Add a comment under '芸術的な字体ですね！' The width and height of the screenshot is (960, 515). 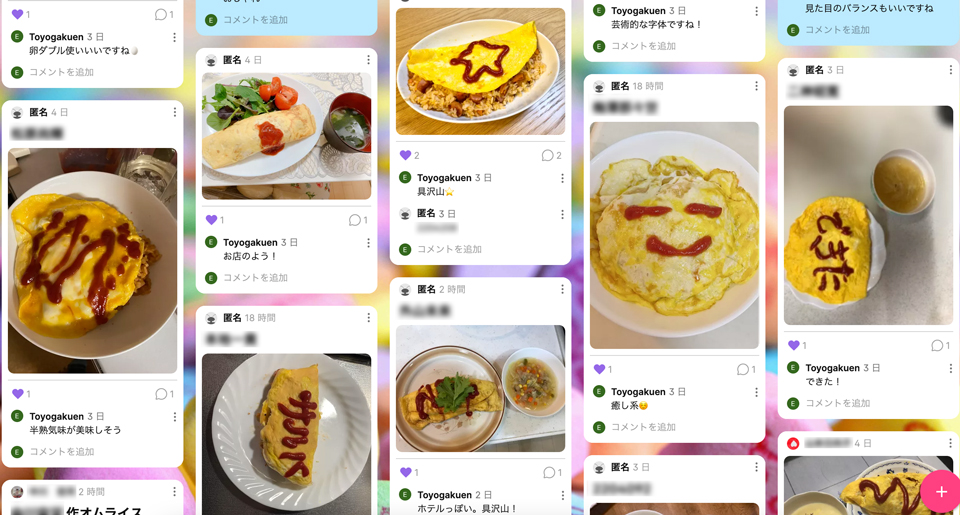(x=643, y=46)
